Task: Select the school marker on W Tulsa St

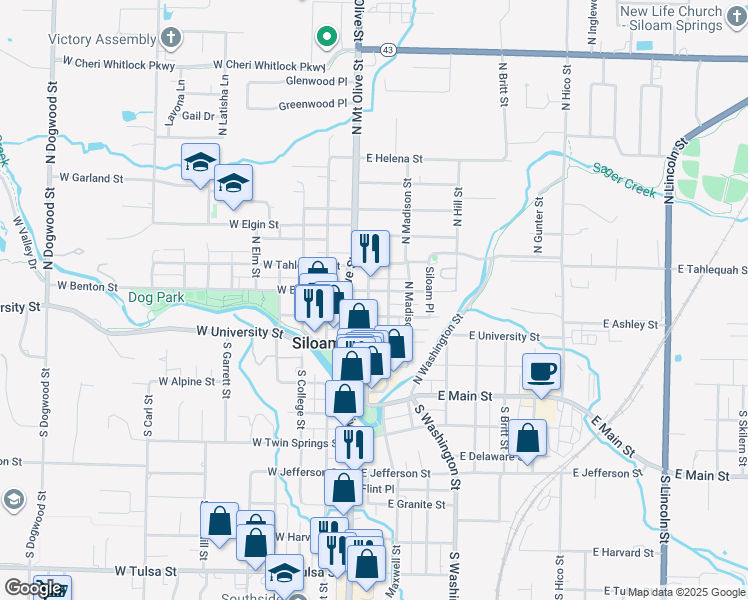Action: pyautogui.click(x=284, y=575)
